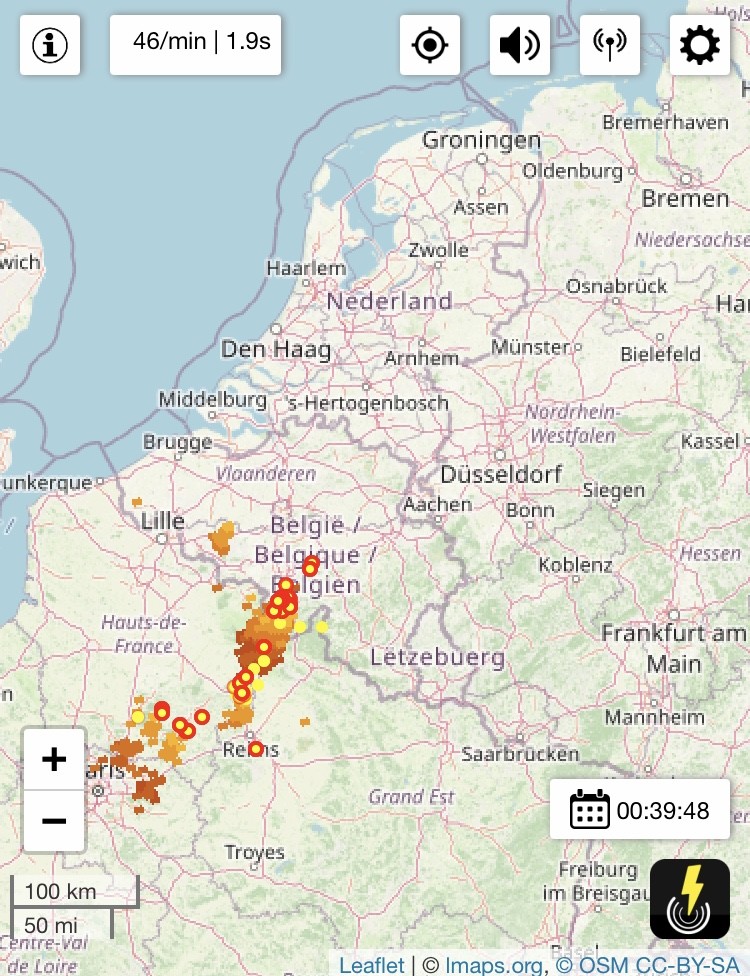The image size is (750, 976).
Task: Zoom out with the minus button
Action: (x=54, y=821)
